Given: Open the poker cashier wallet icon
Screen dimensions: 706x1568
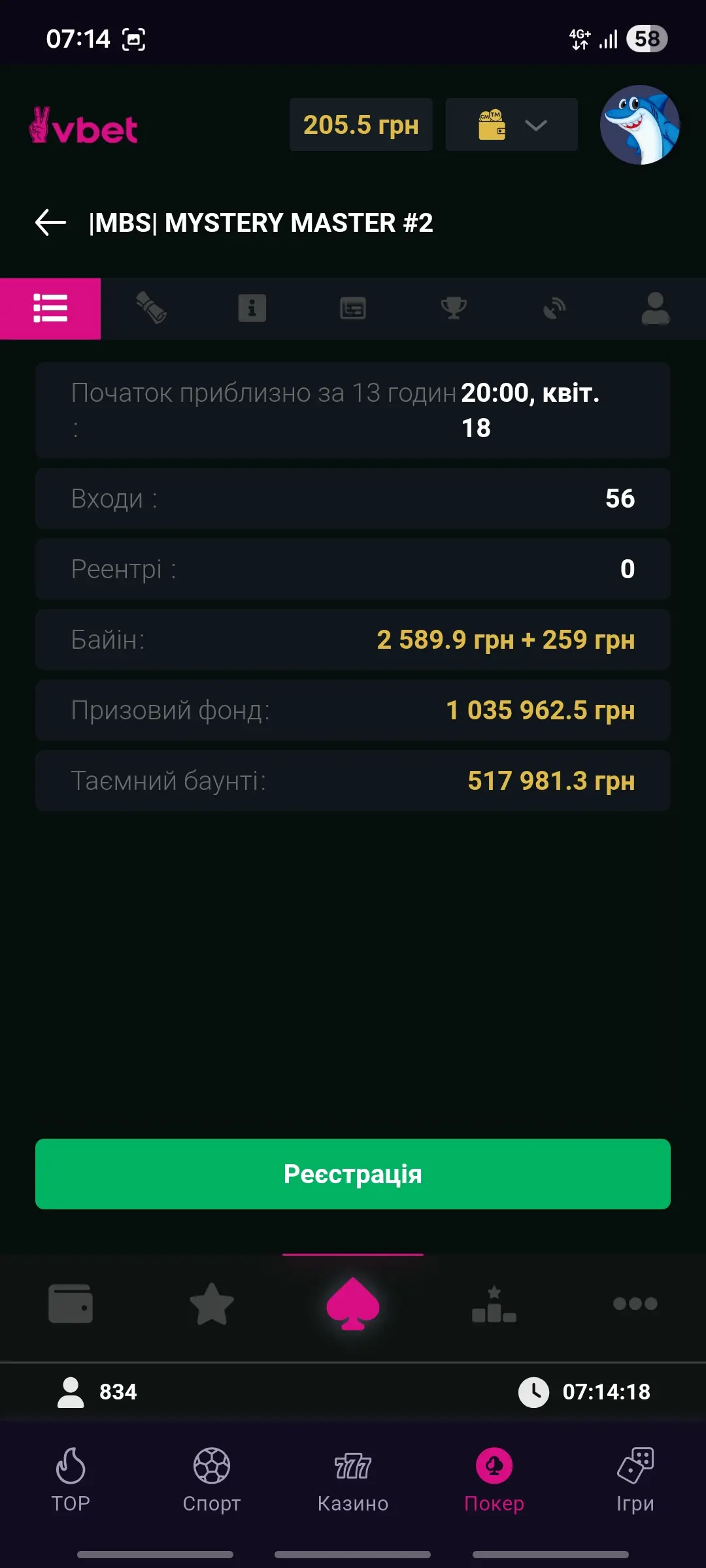Looking at the screenshot, I should coord(71,1304).
